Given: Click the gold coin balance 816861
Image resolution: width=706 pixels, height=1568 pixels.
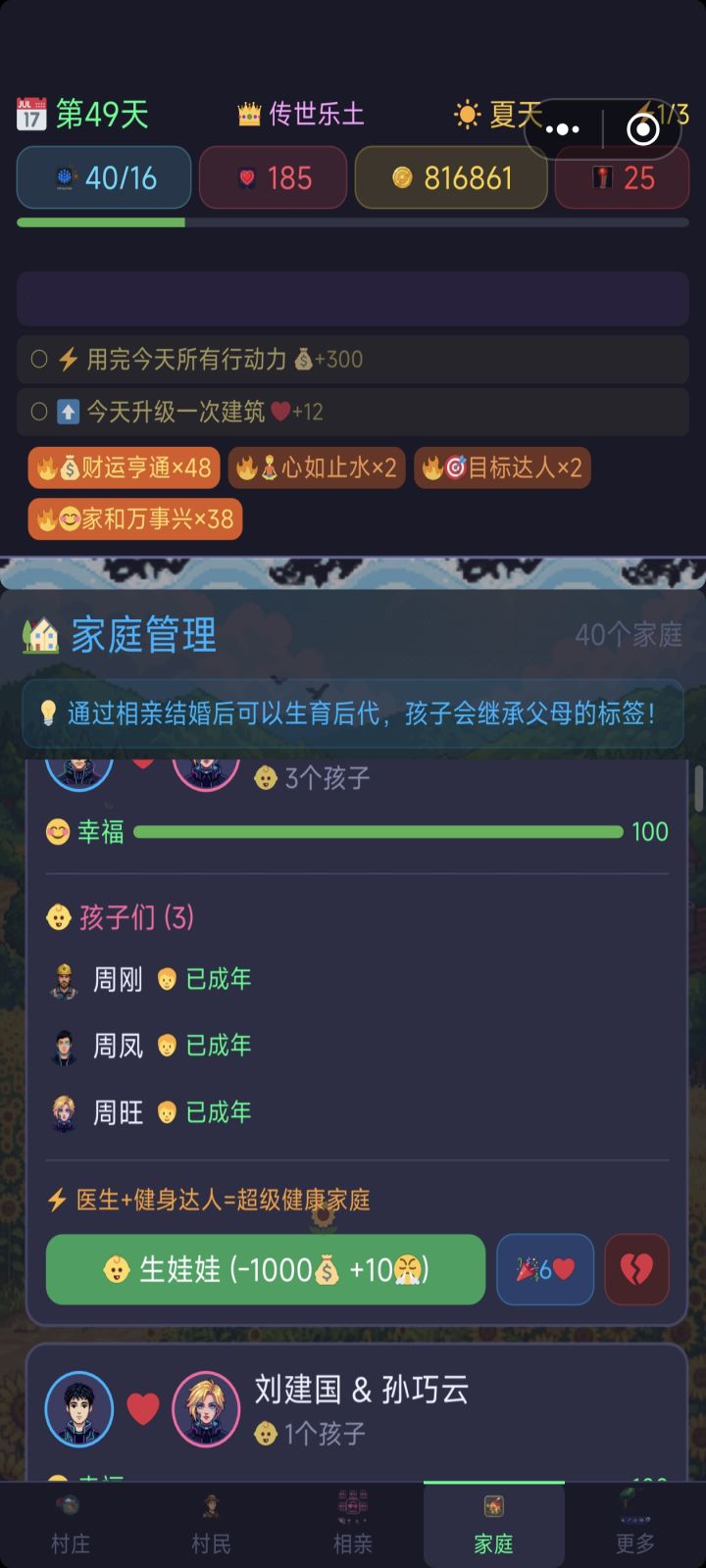Looking at the screenshot, I should pyautogui.click(x=451, y=177).
